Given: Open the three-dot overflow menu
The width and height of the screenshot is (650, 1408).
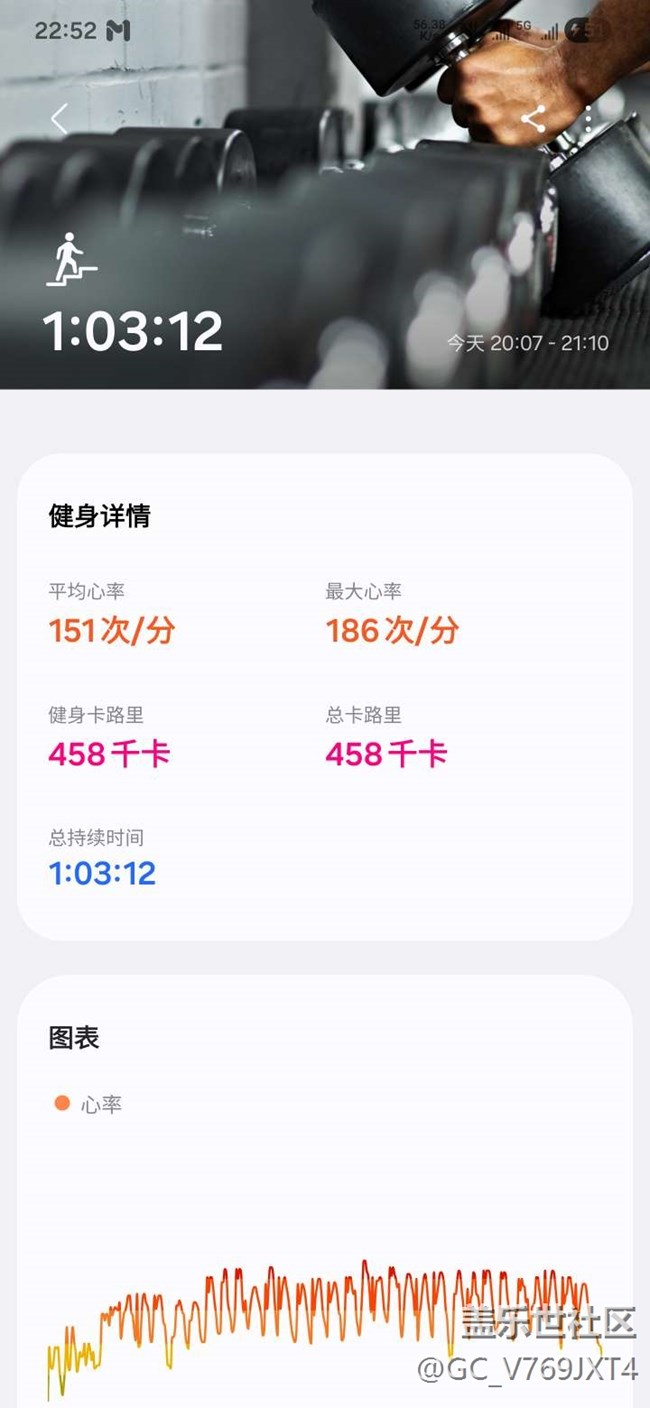Looking at the screenshot, I should [x=589, y=119].
